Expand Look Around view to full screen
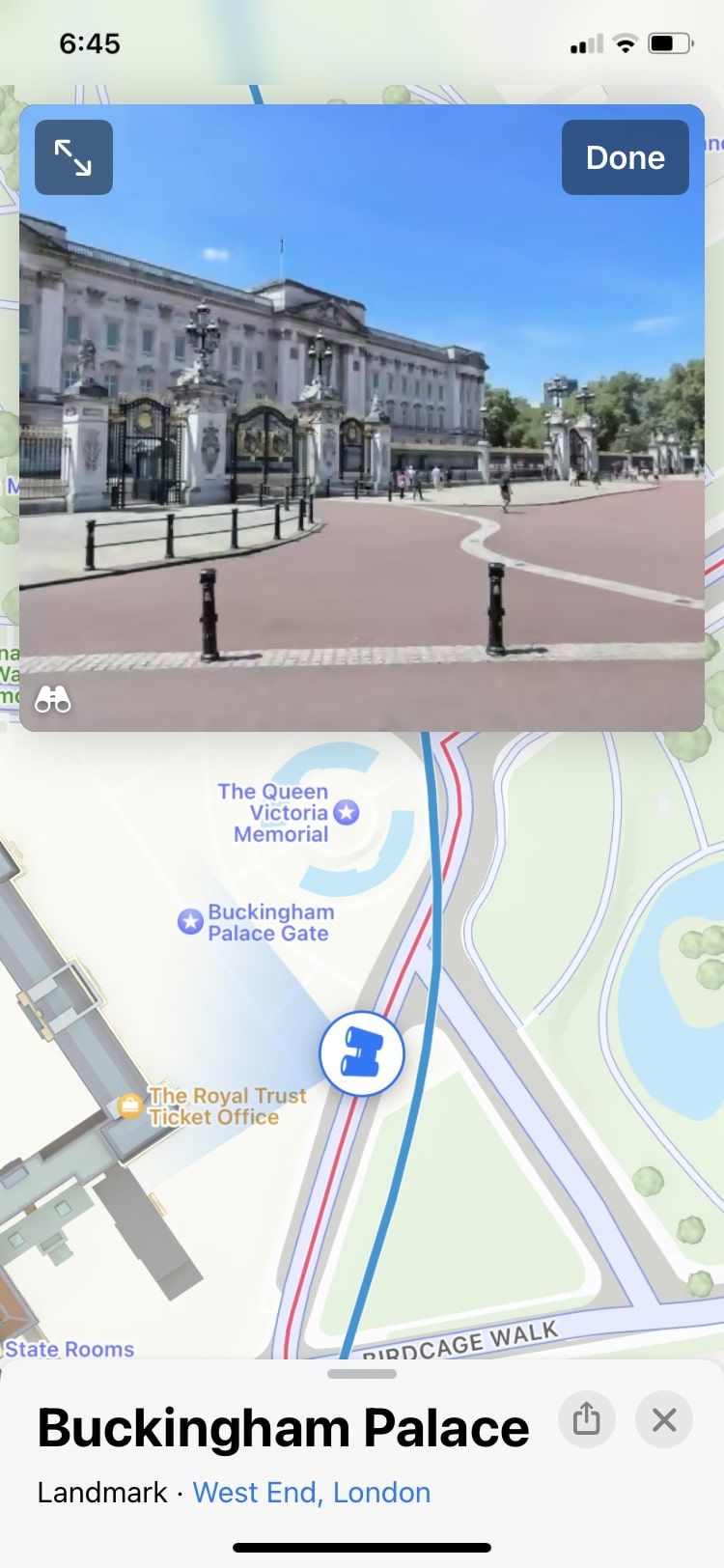Image resolution: width=724 pixels, height=1568 pixels. 73,157
